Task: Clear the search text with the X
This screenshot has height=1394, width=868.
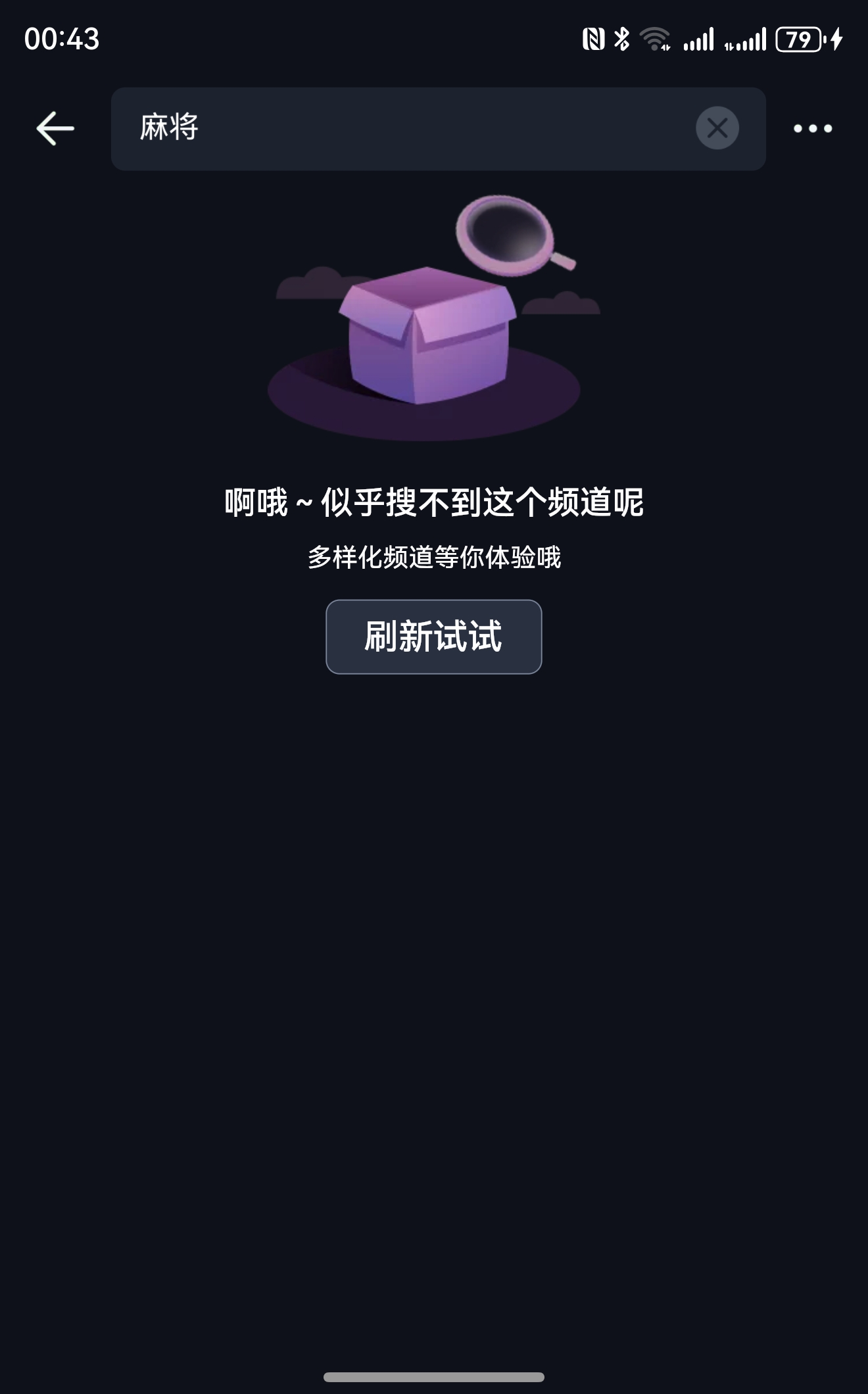Action: 717,128
